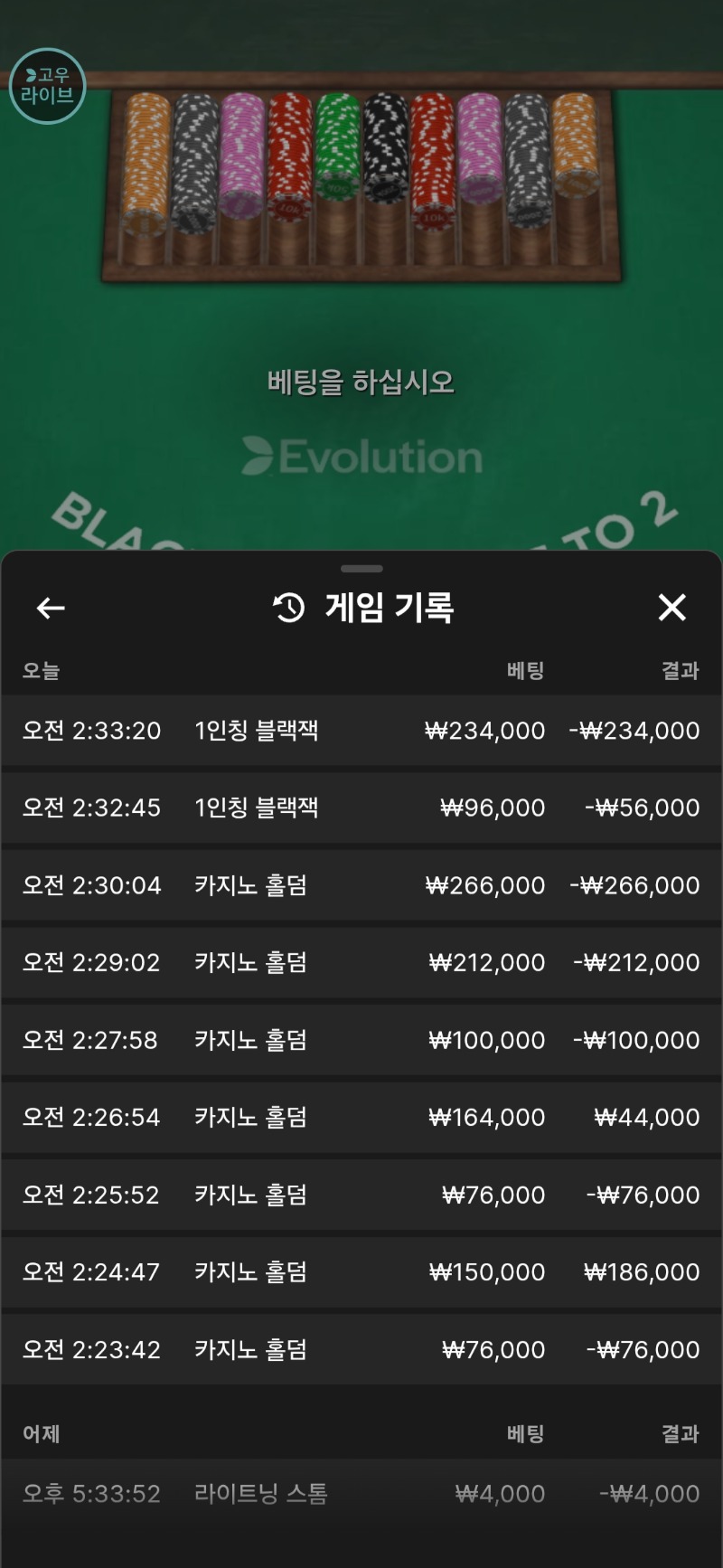Select the 오전 2:26:54 카지노 홀덤 entry
Image resolution: width=723 pixels, height=1568 pixels.
tap(361, 1117)
